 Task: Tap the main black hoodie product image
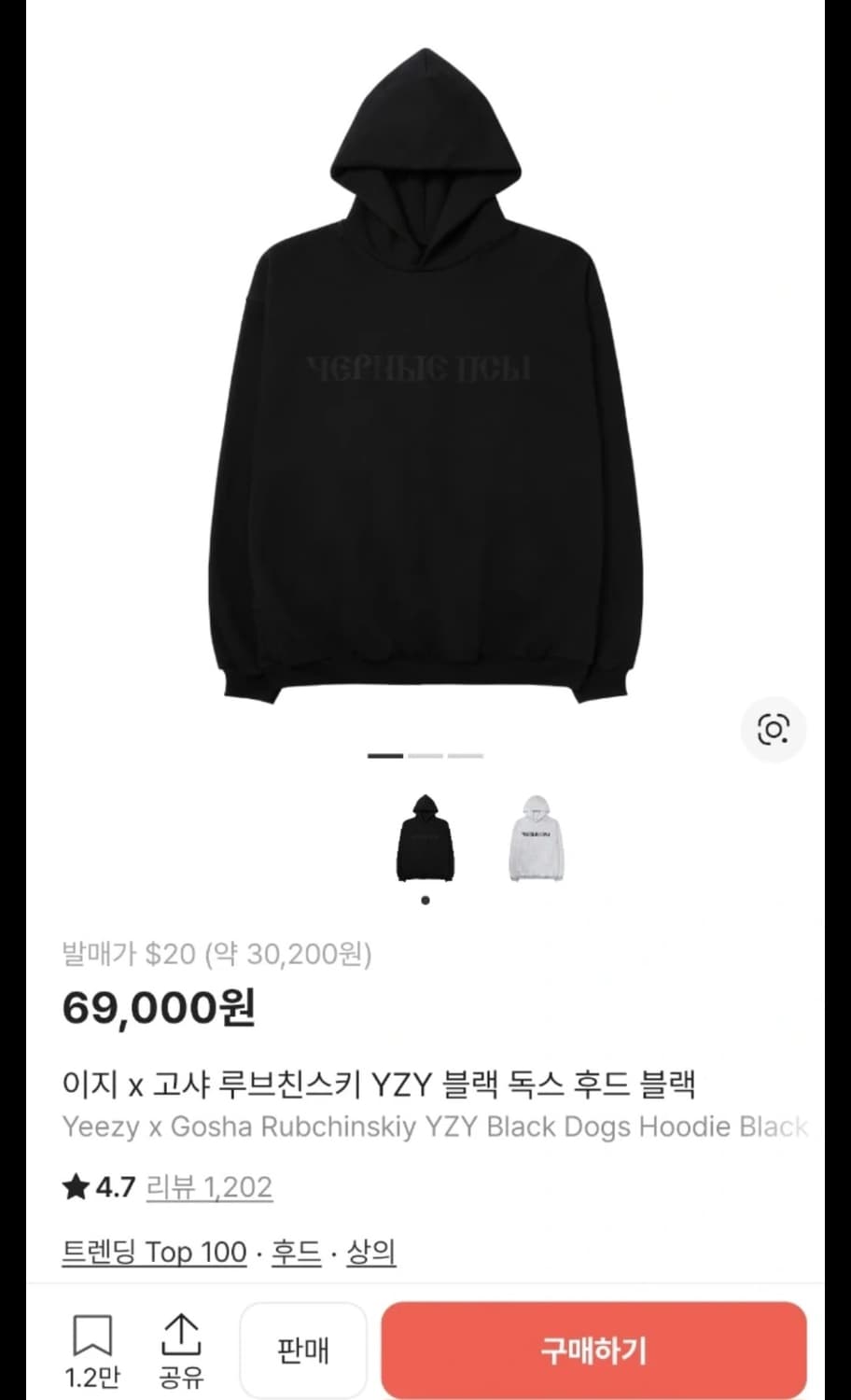pyautogui.click(x=425, y=373)
